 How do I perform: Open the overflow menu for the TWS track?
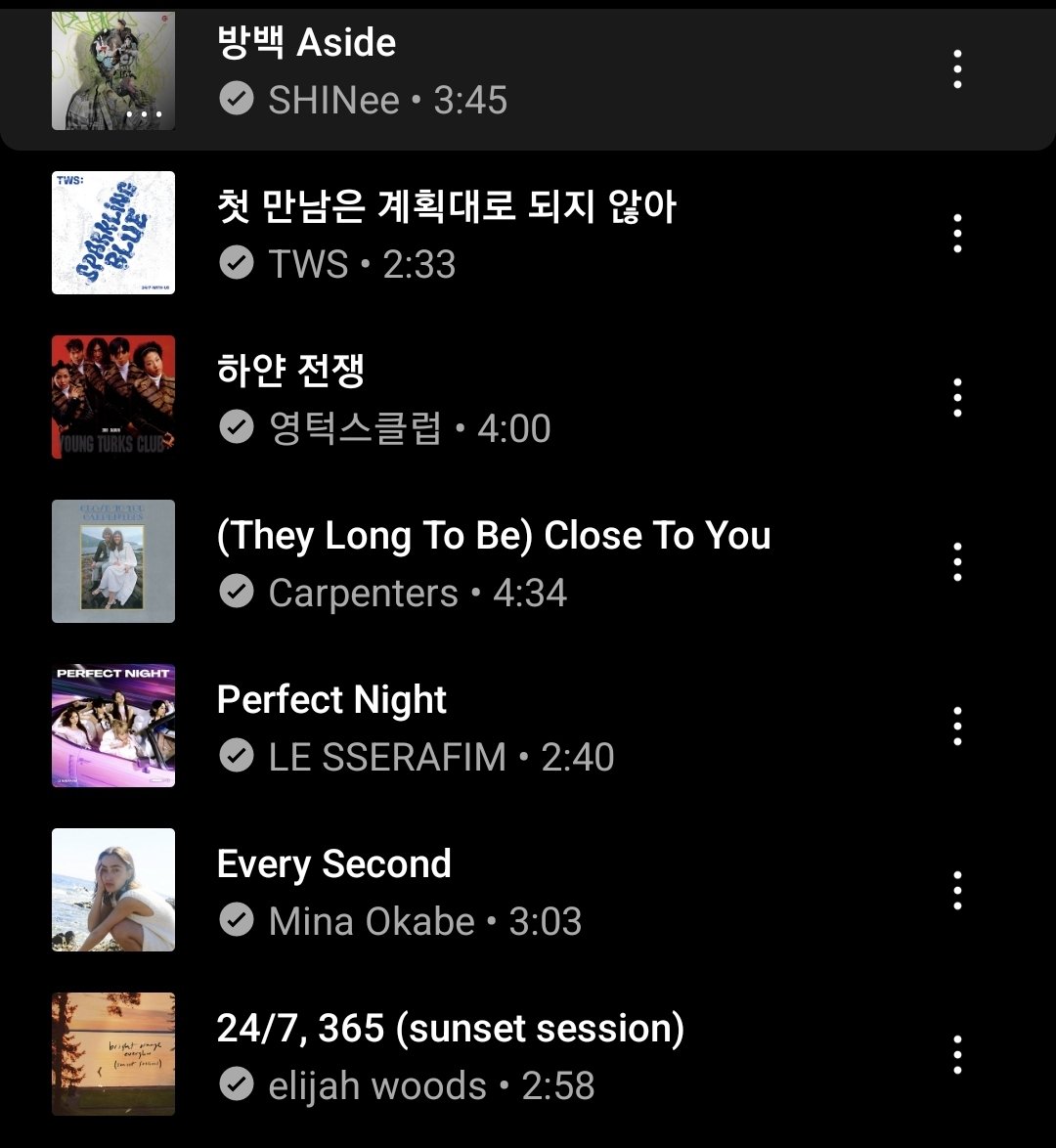coord(957,234)
